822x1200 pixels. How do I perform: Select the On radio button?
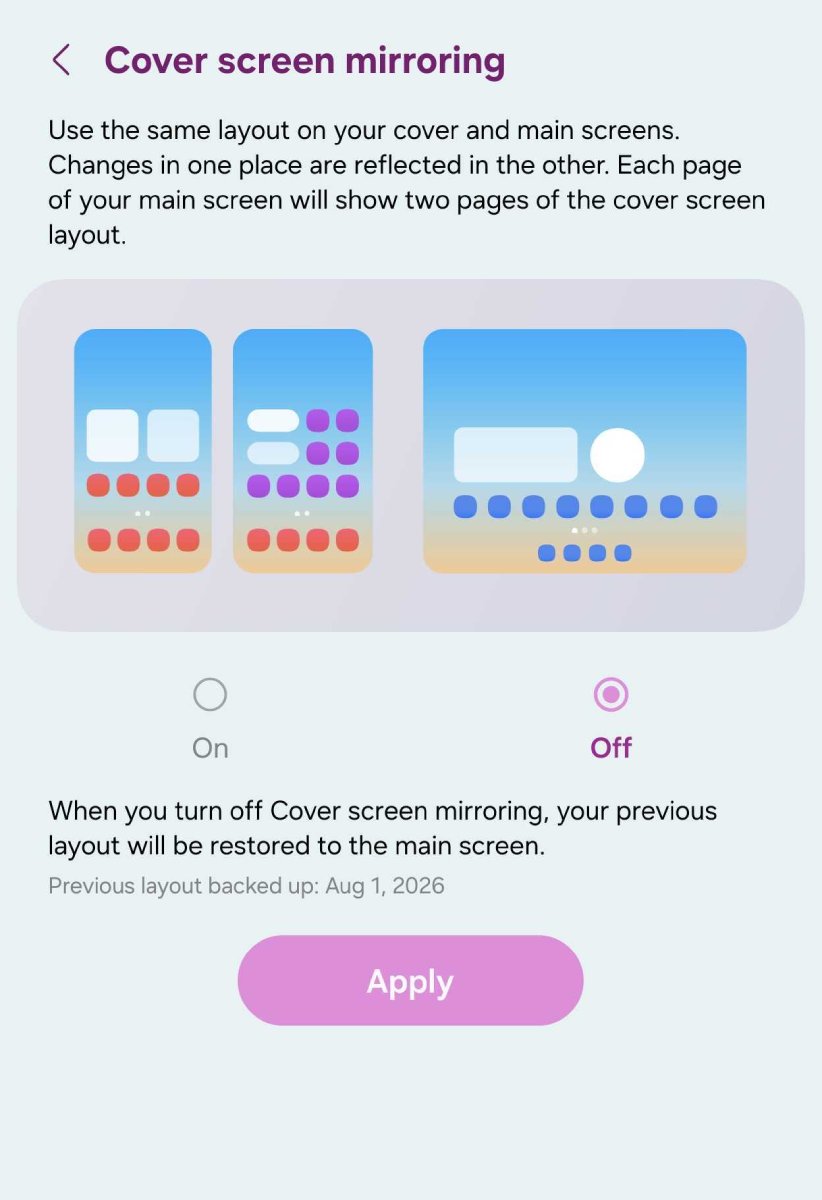210,694
